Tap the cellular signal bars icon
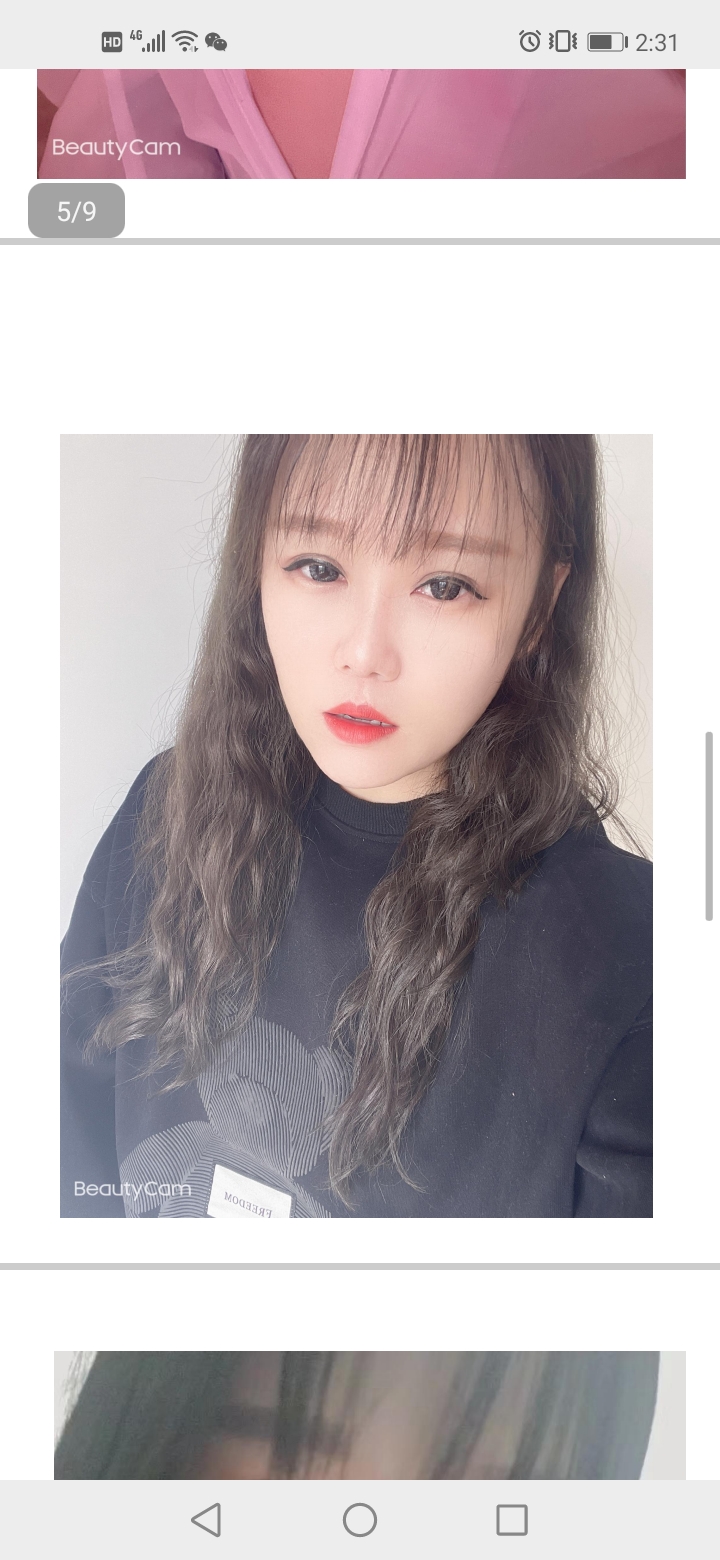This screenshot has height=1560, width=720. pyautogui.click(x=156, y=42)
